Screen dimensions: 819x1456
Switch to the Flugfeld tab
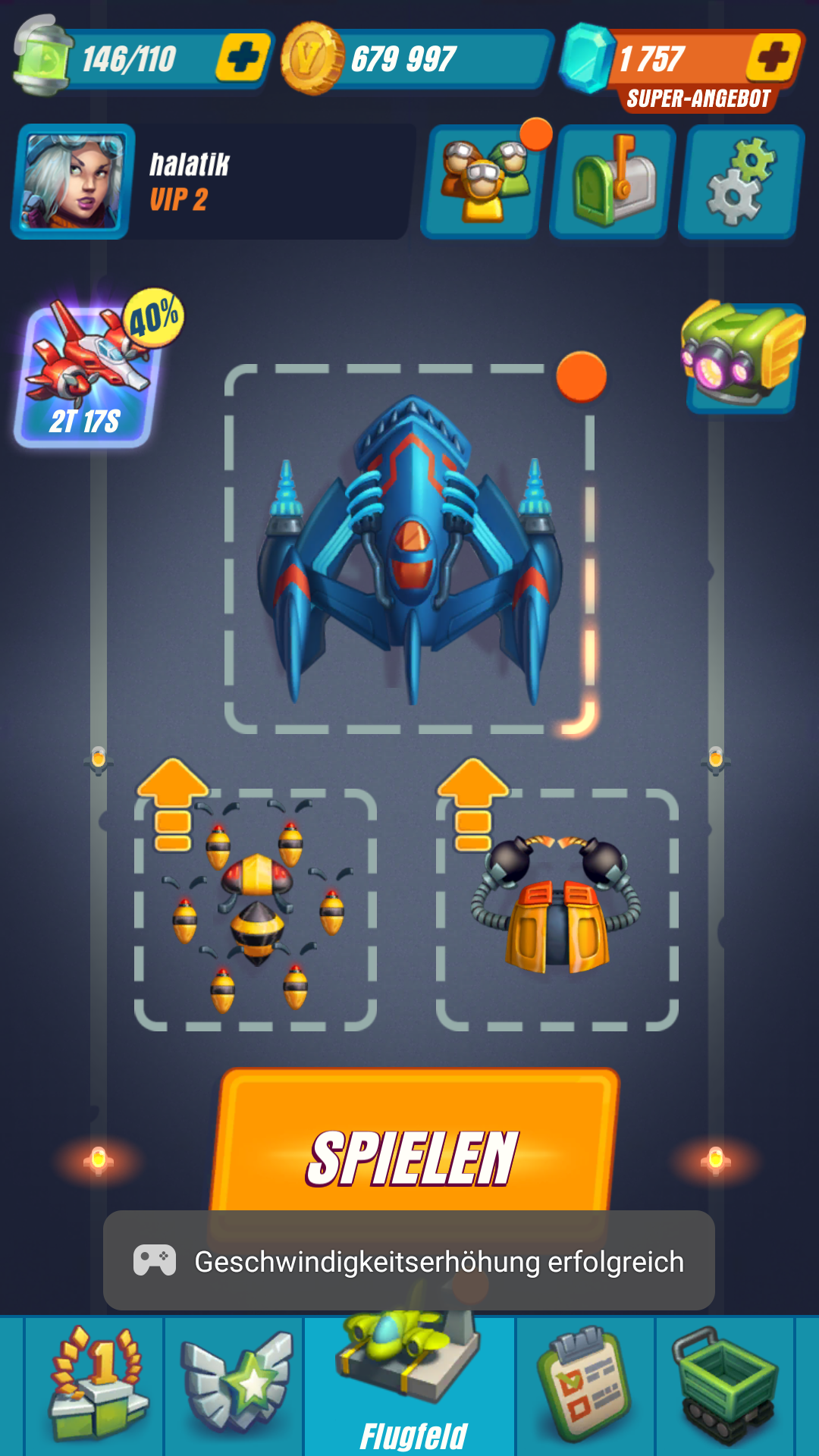point(410,1385)
